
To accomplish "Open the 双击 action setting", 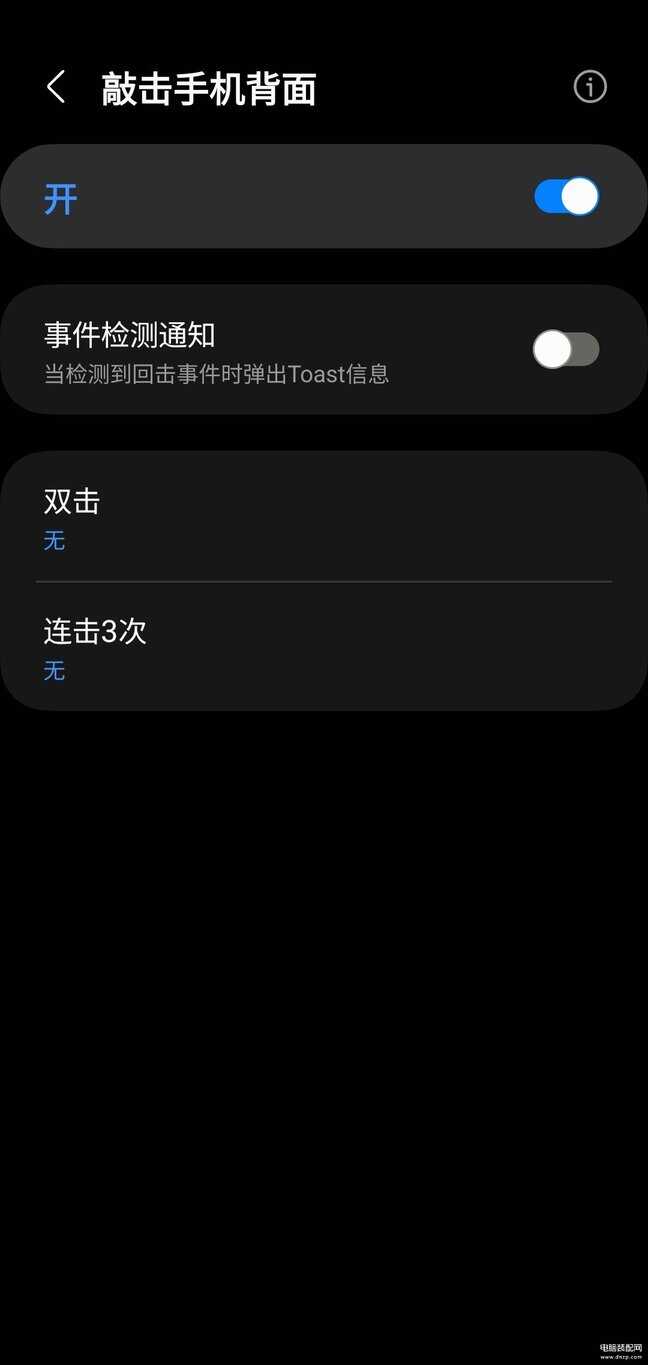I will pos(323,518).
